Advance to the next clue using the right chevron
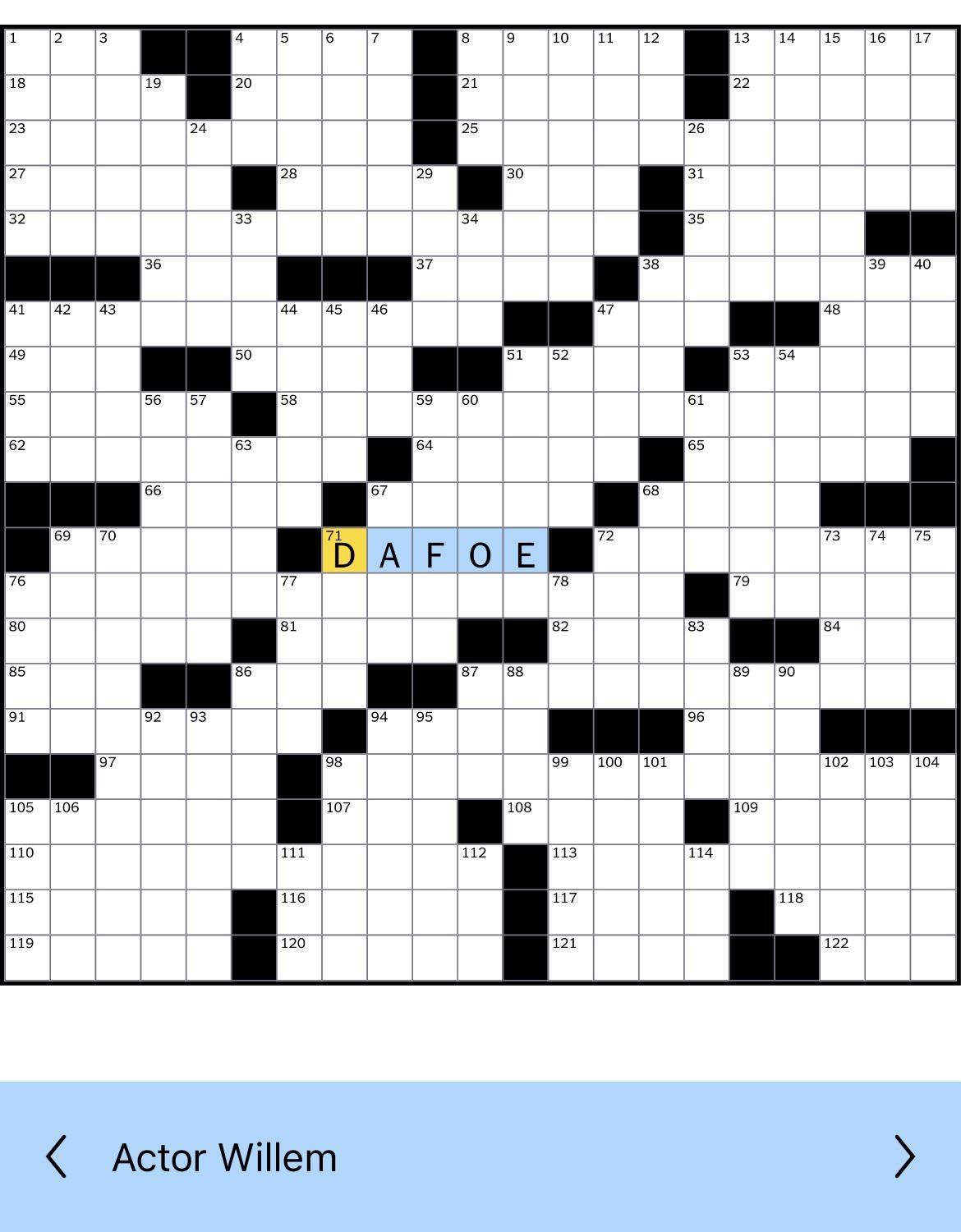 pyautogui.click(x=904, y=1156)
